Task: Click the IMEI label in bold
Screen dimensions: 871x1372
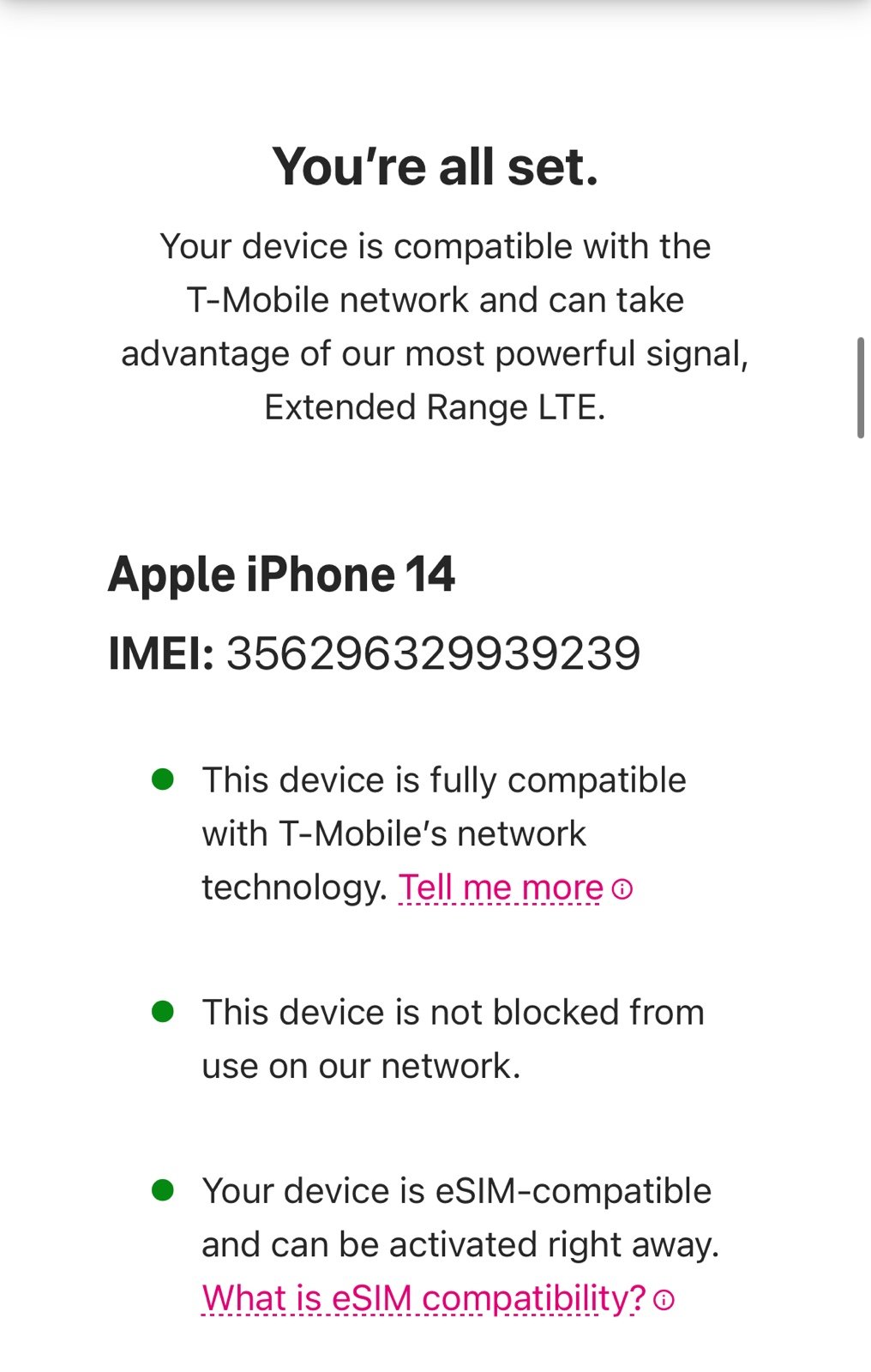Action: (x=159, y=653)
